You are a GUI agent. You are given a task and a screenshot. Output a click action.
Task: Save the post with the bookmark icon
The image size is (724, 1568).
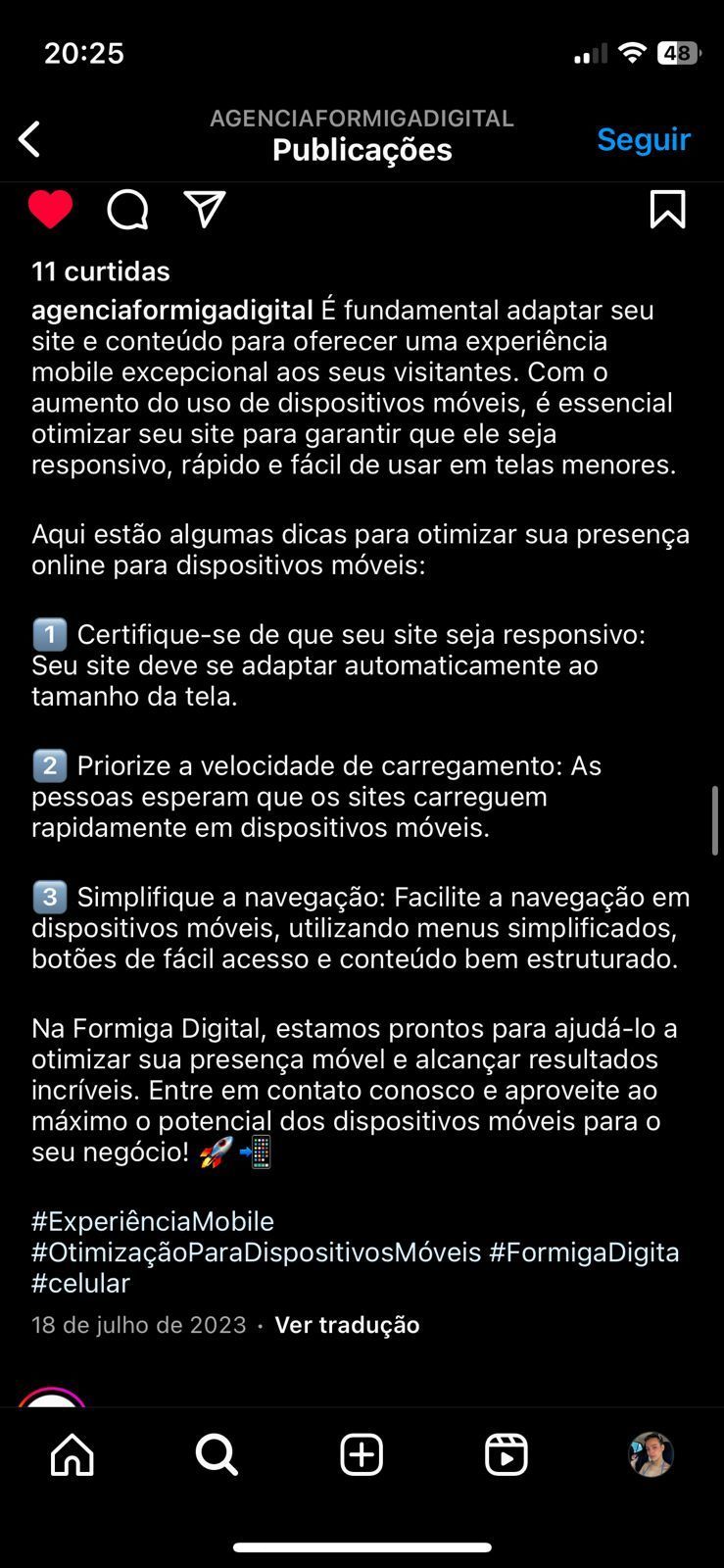[x=667, y=210]
